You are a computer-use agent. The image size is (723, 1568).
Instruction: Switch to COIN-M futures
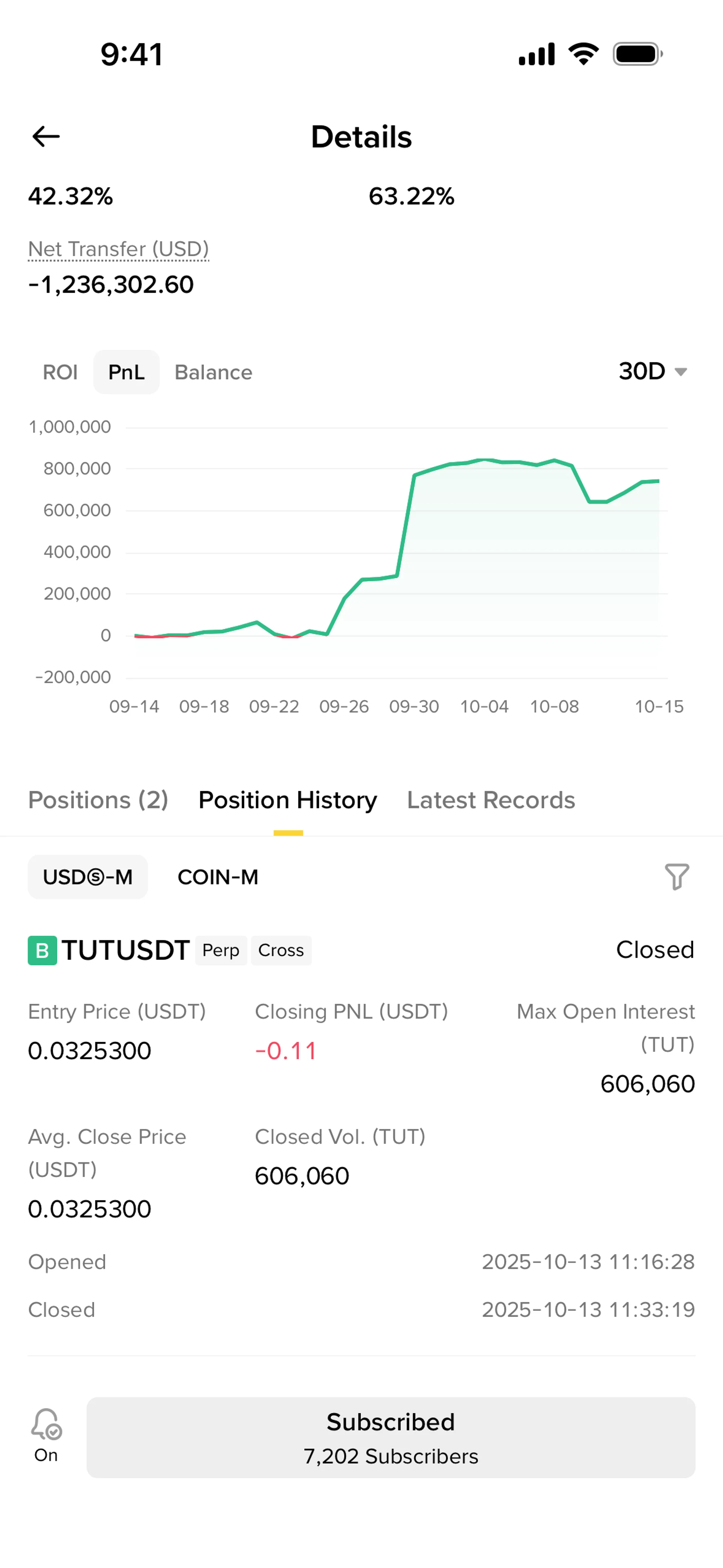(x=218, y=877)
